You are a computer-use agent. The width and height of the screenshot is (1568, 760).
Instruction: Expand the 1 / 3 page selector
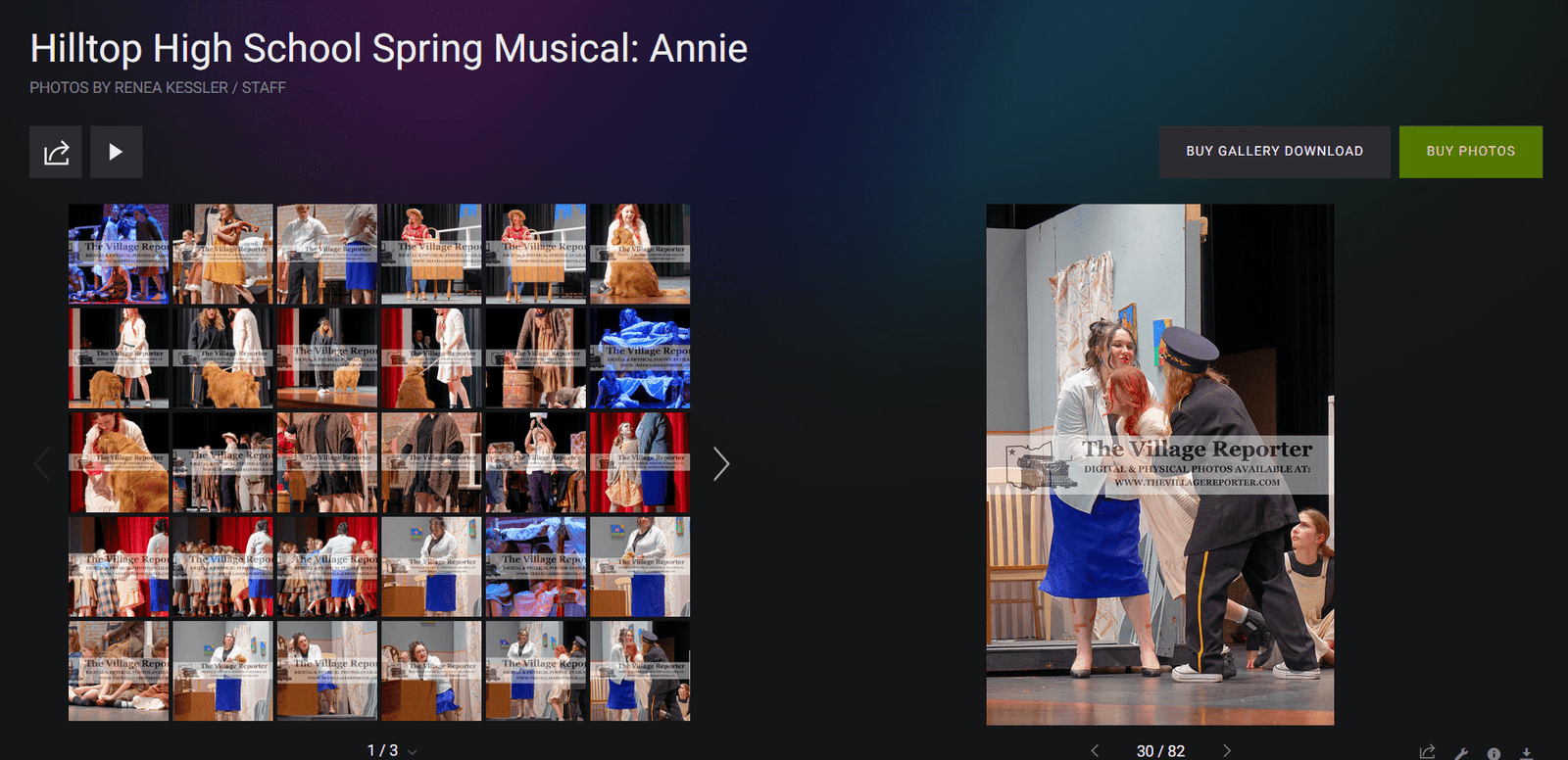413,751
